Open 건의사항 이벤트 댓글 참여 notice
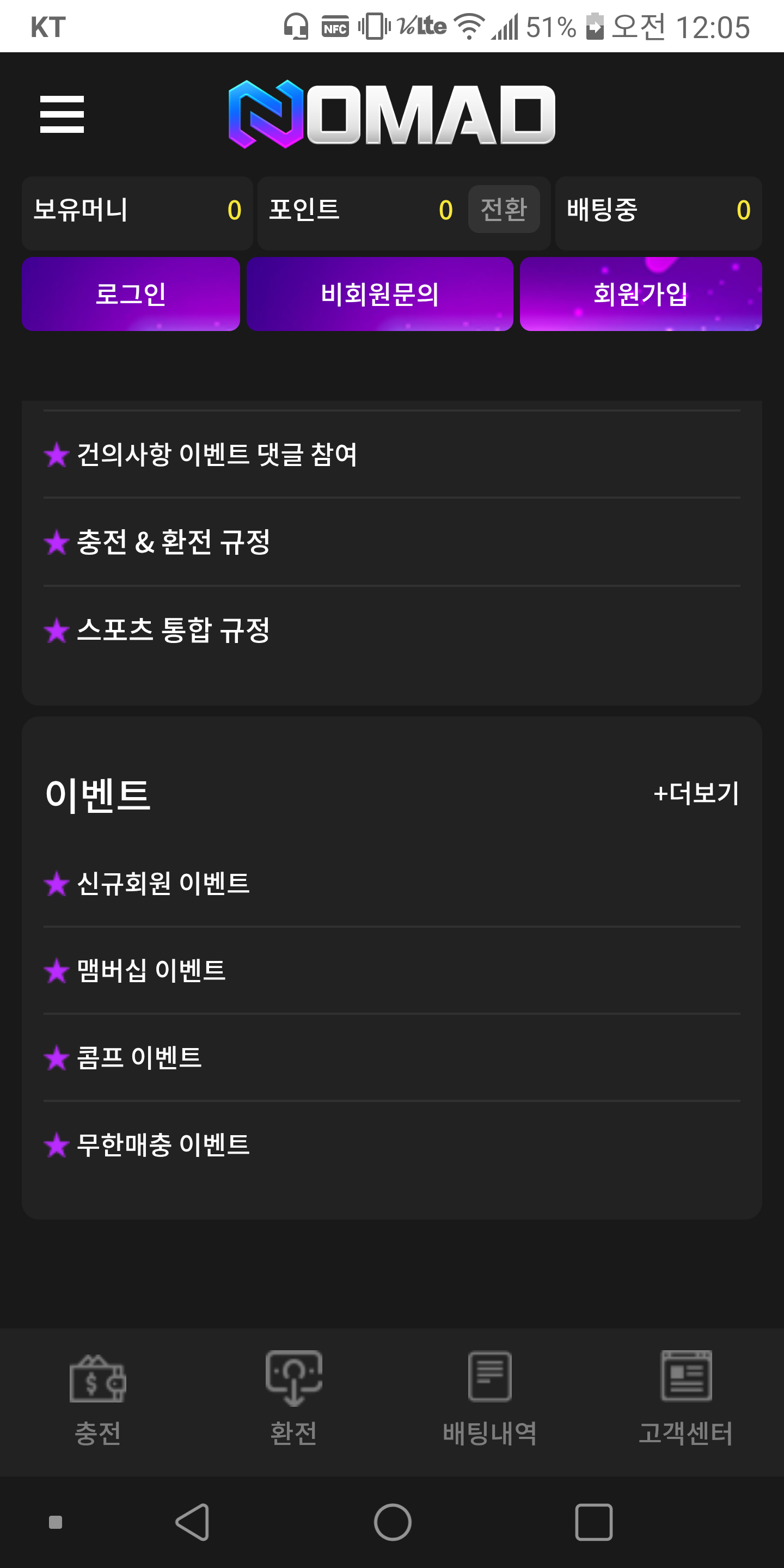Viewport: 784px width, 1568px height. point(217,455)
